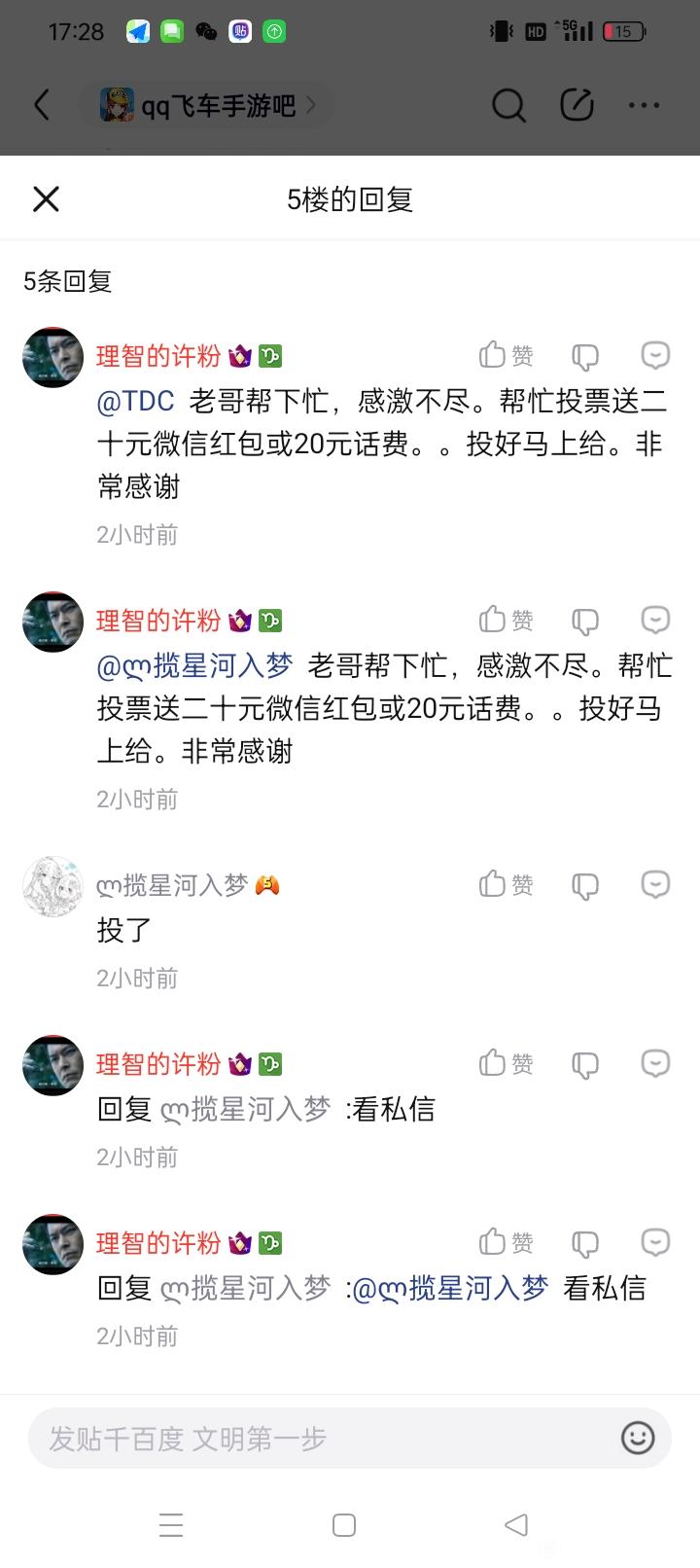Open 揽星河入梦's profile avatar

[52, 885]
